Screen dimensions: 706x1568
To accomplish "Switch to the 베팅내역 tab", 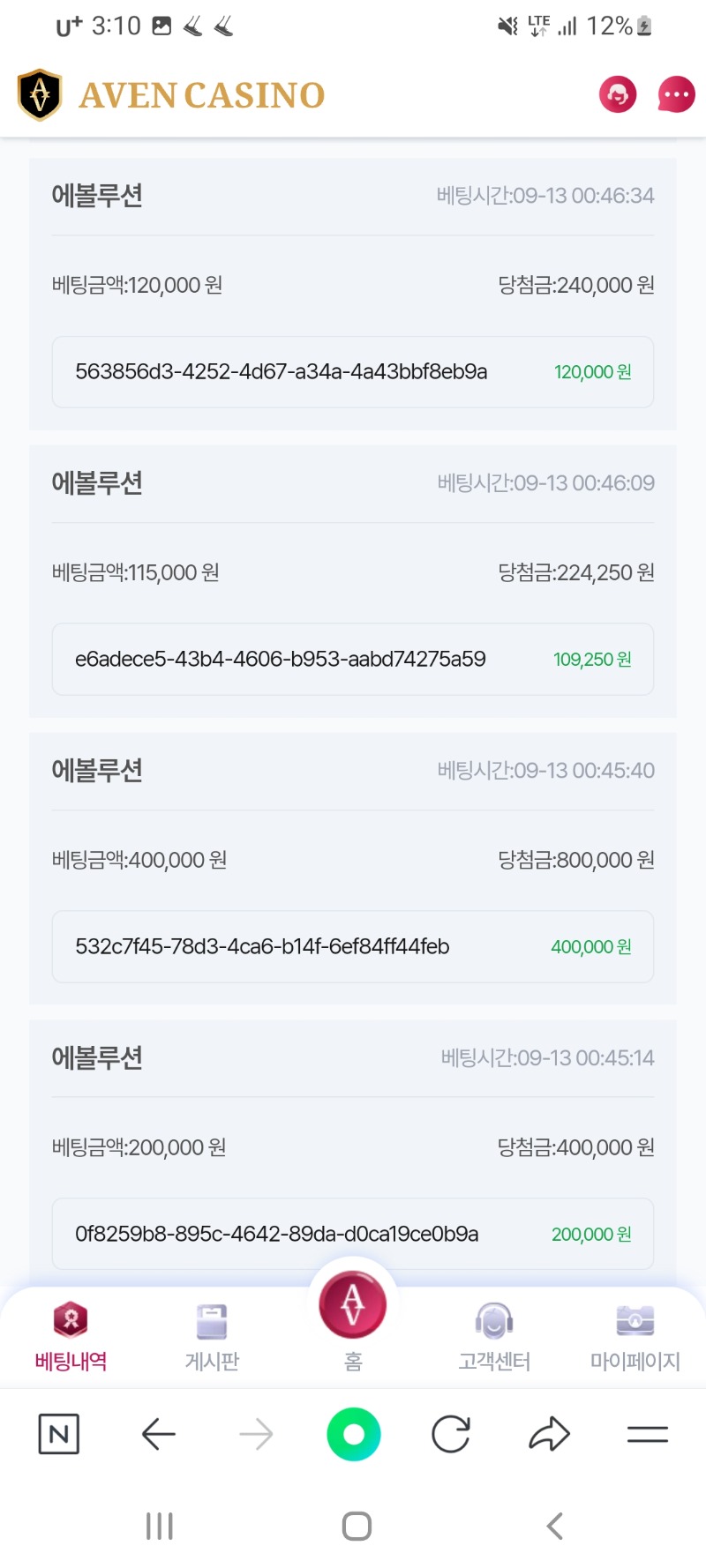I will click(71, 1336).
